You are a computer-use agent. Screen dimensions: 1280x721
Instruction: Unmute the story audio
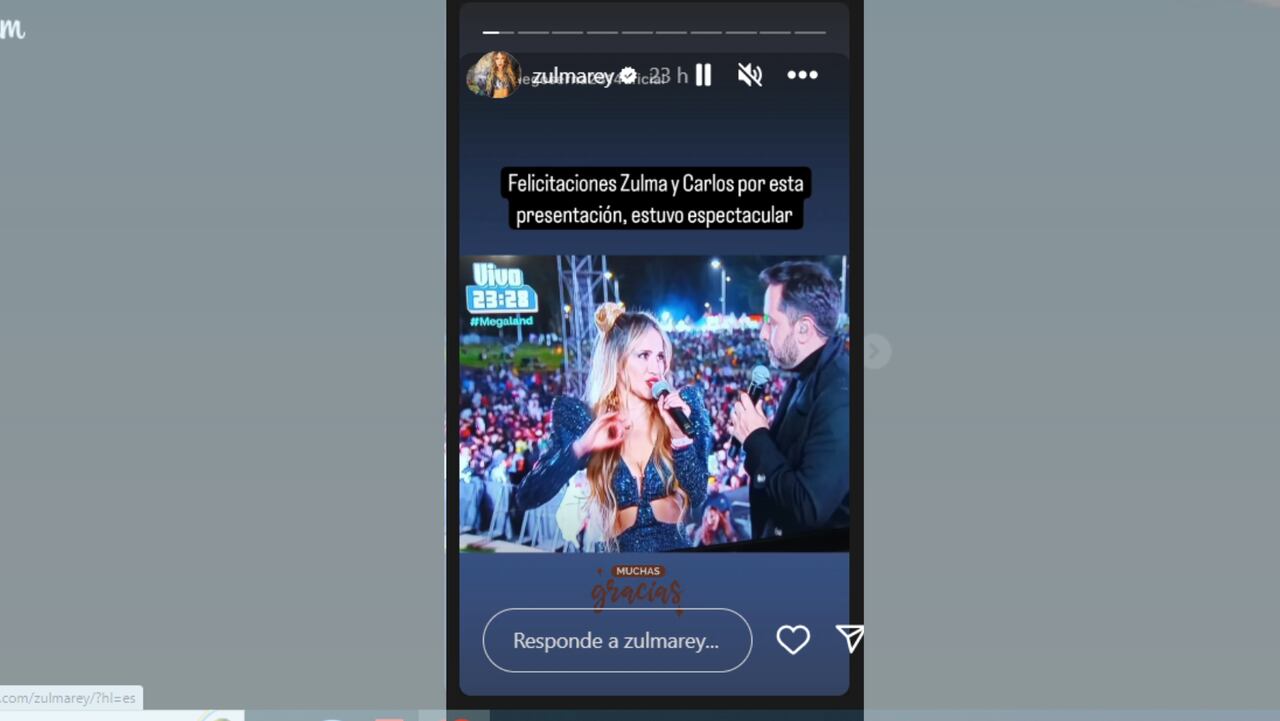(750, 75)
